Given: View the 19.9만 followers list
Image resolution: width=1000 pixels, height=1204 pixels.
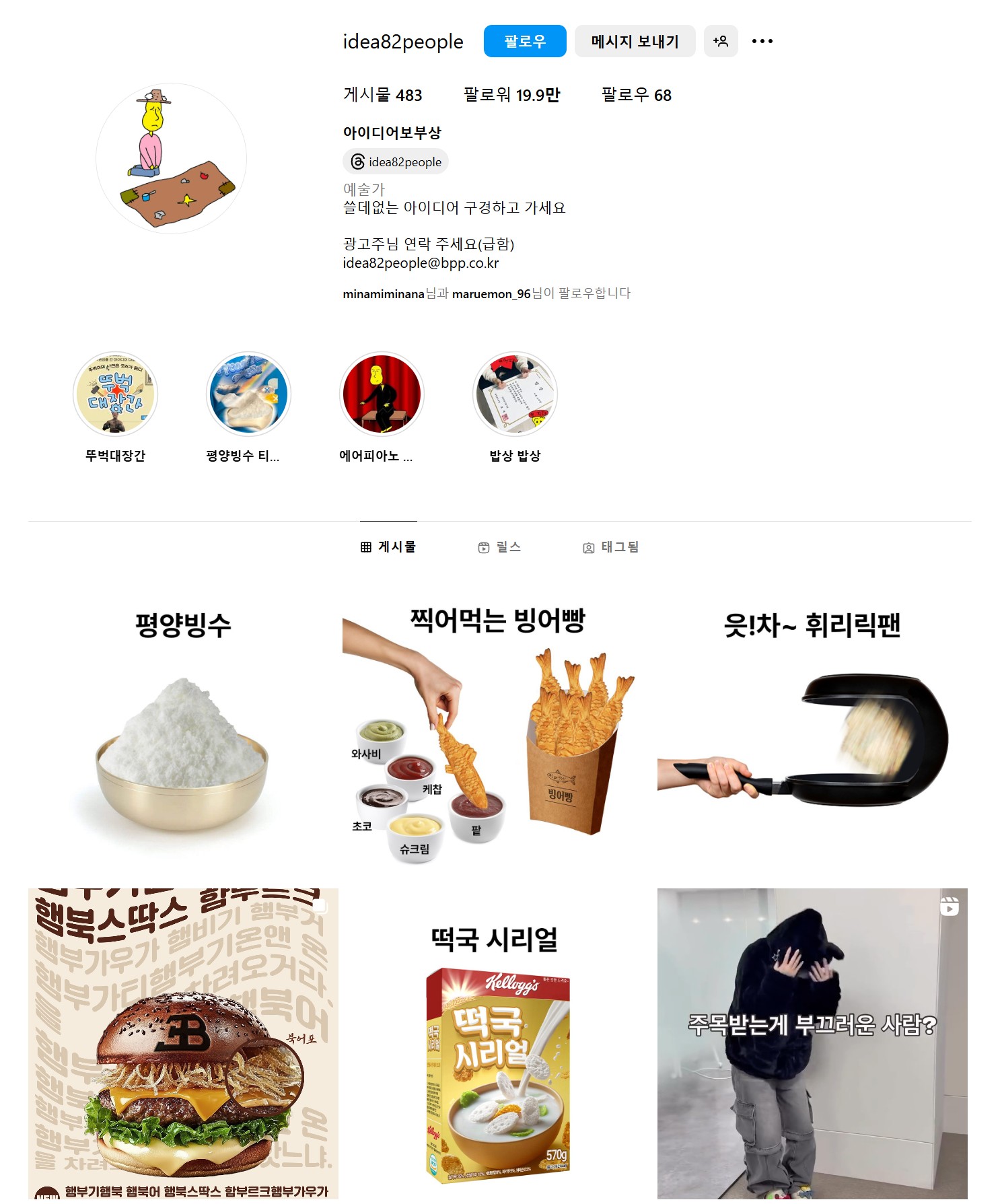Looking at the screenshot, I should [x=511, y=95].
